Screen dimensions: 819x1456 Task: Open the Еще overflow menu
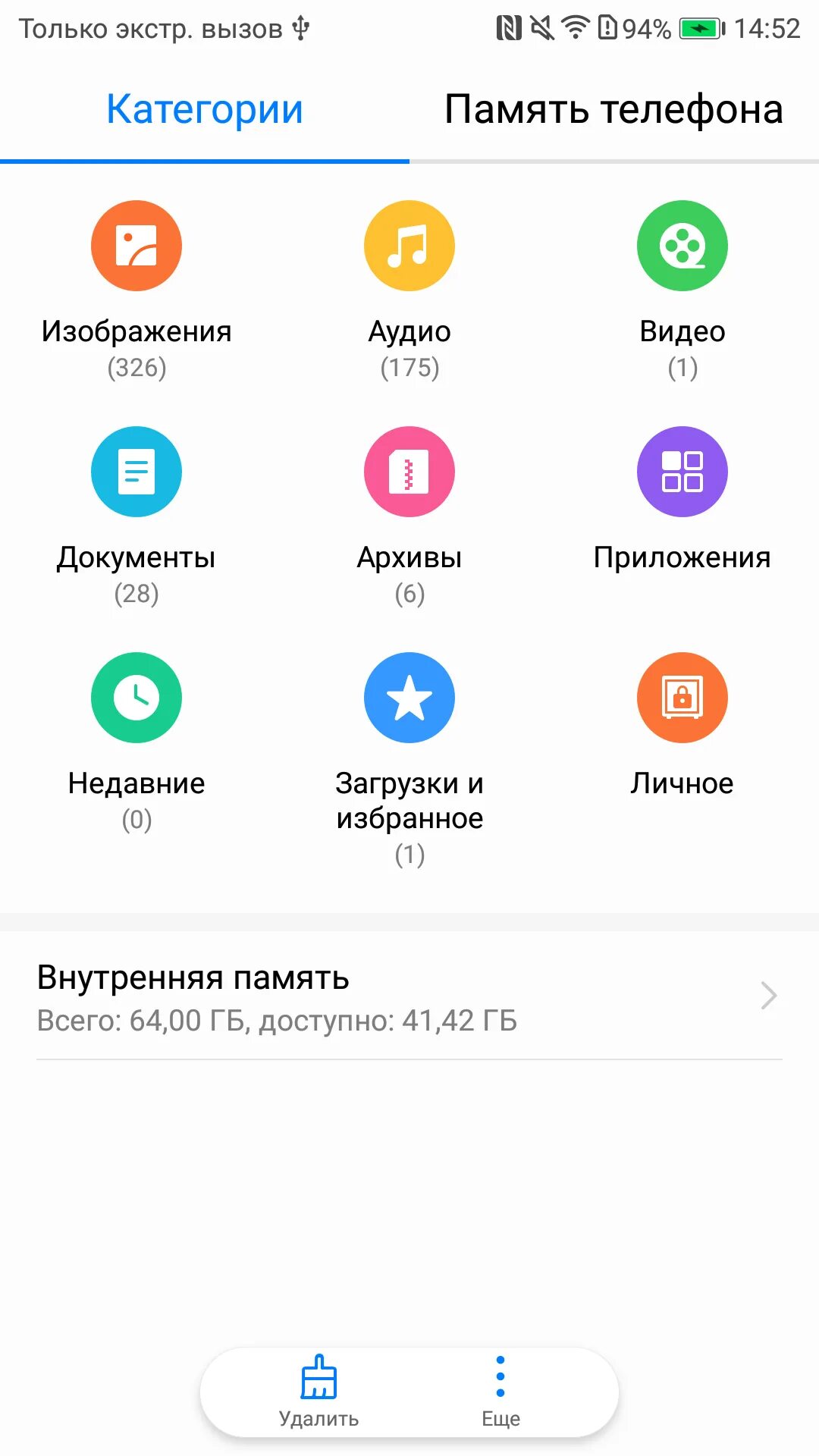pyautogui.click(x=500, y=1392)
